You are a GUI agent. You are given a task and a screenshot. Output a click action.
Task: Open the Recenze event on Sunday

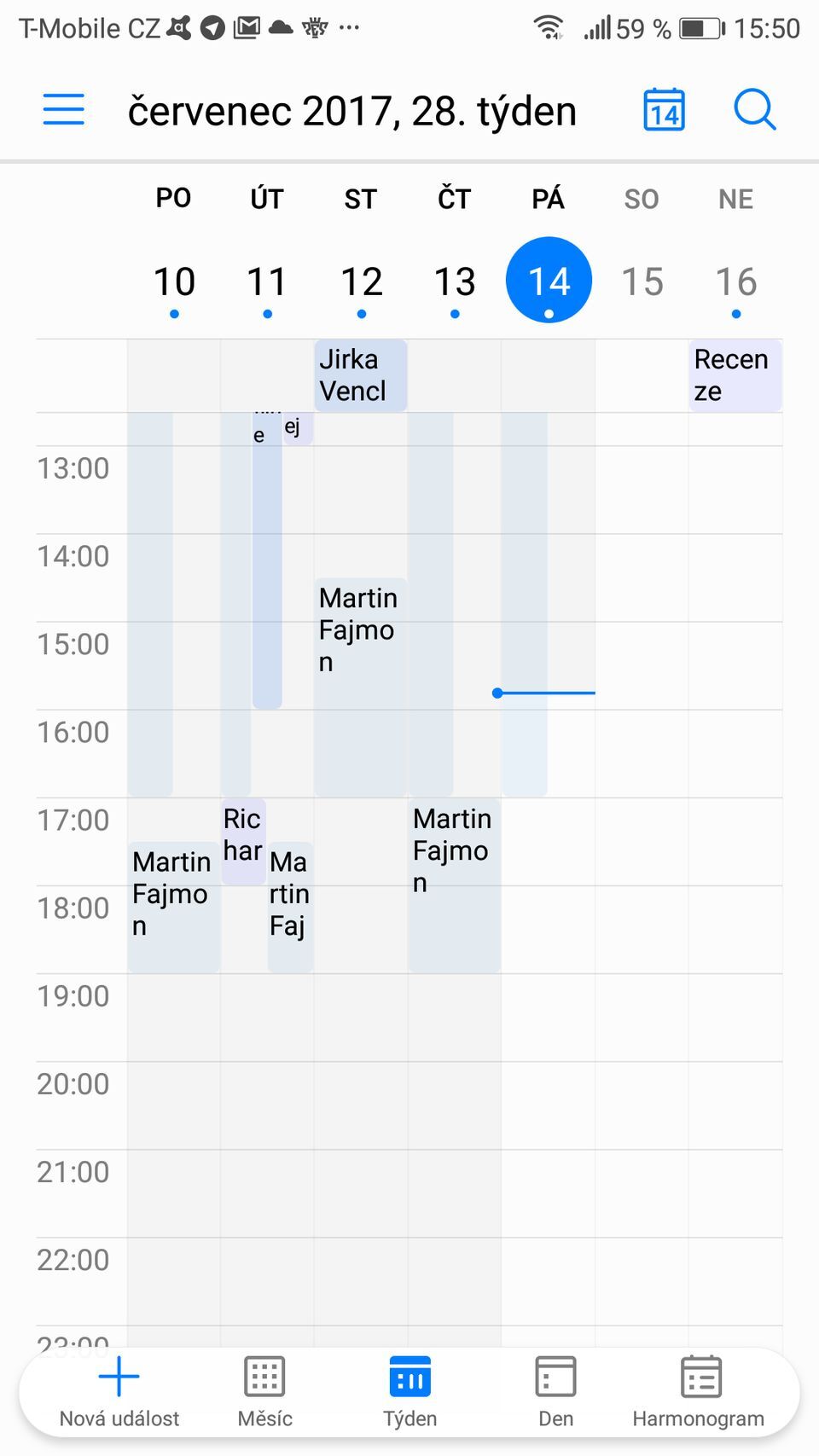click(x=735, y=375)
